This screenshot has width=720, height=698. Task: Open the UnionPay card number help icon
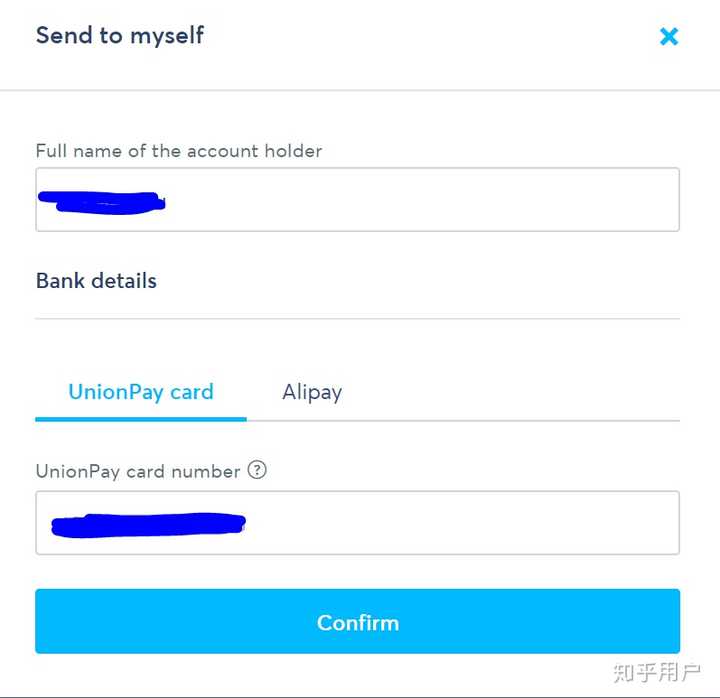click(x=257, y=470)
